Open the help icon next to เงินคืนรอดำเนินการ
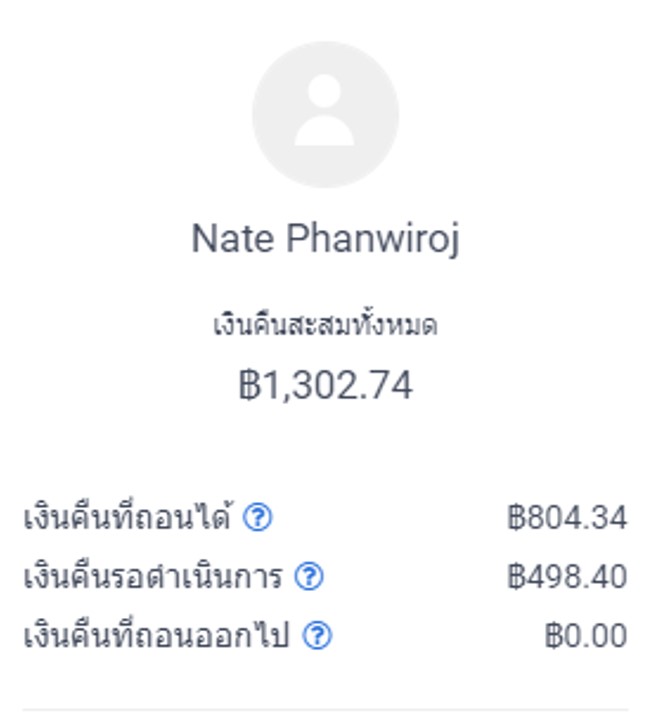Image resolution: width=652 pixels, height=715 pixels. [309, 577]
